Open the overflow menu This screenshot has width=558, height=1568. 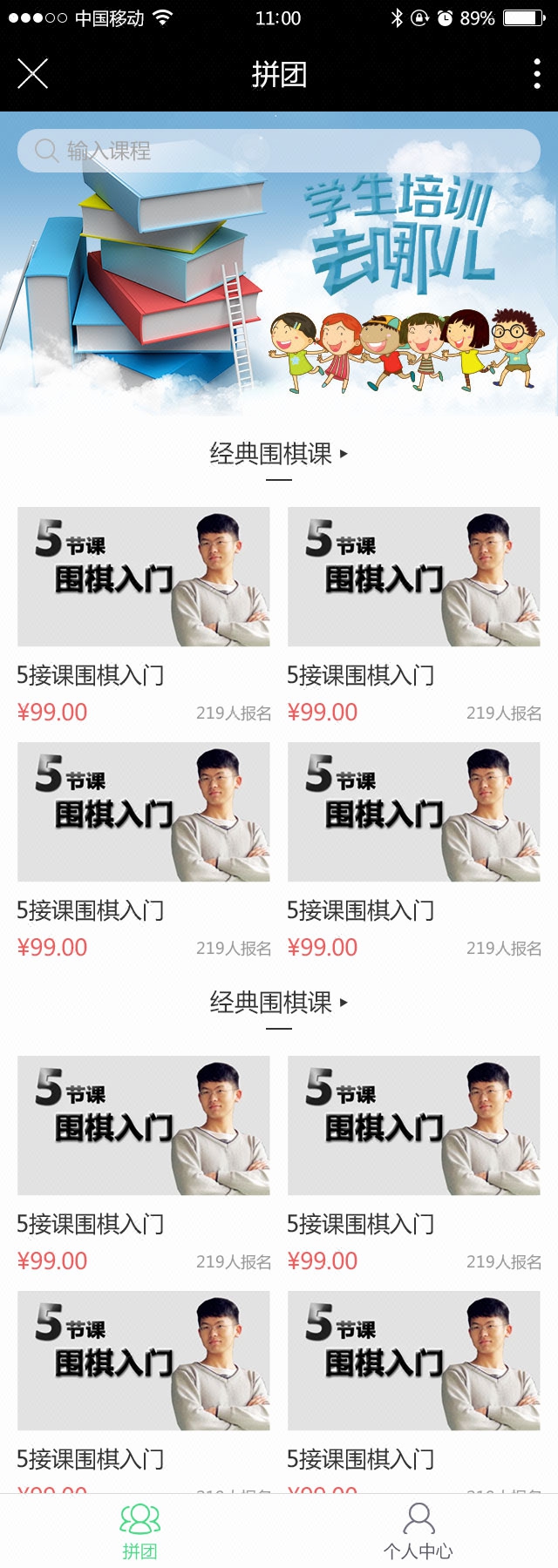(x=536, y=75)
